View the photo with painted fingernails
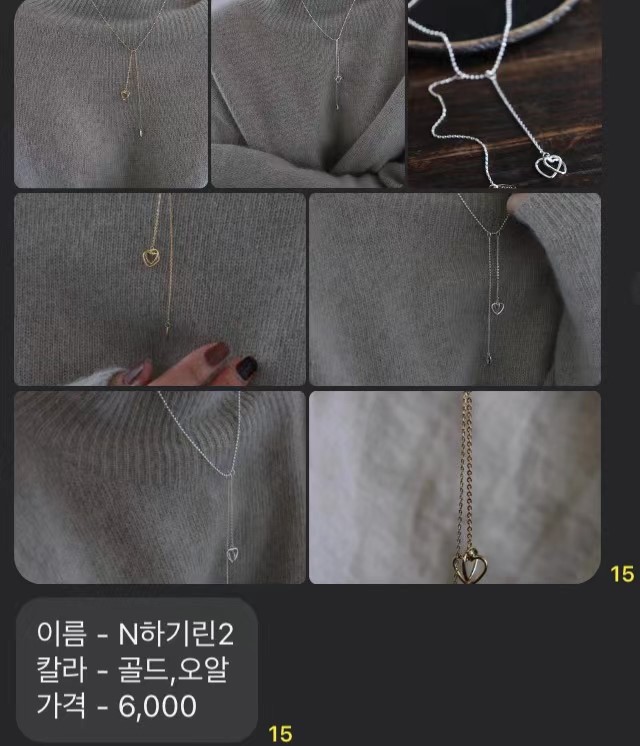 (x=160, y=289)
